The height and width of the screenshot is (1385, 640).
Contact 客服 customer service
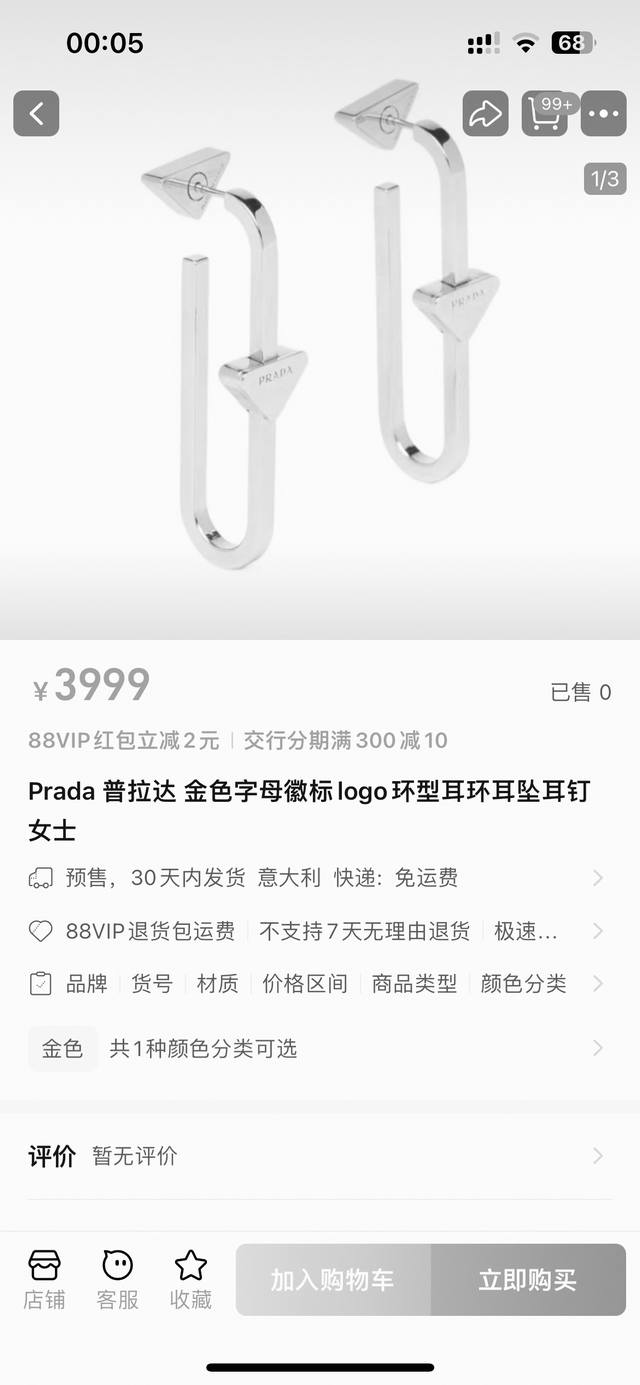pos(117,1279)
